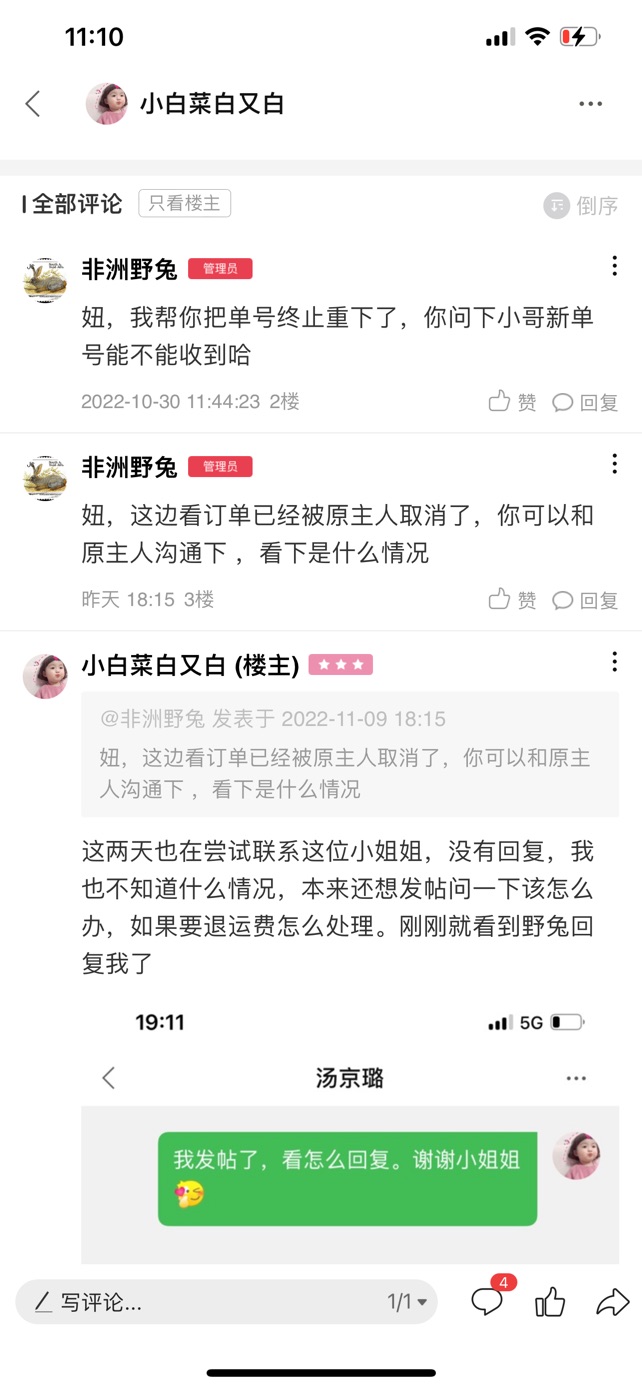Like the 3楼 comment posted 昨天 18:15
The height and width of the screenshot is (1389, 642).
click(x=512, y=600)
